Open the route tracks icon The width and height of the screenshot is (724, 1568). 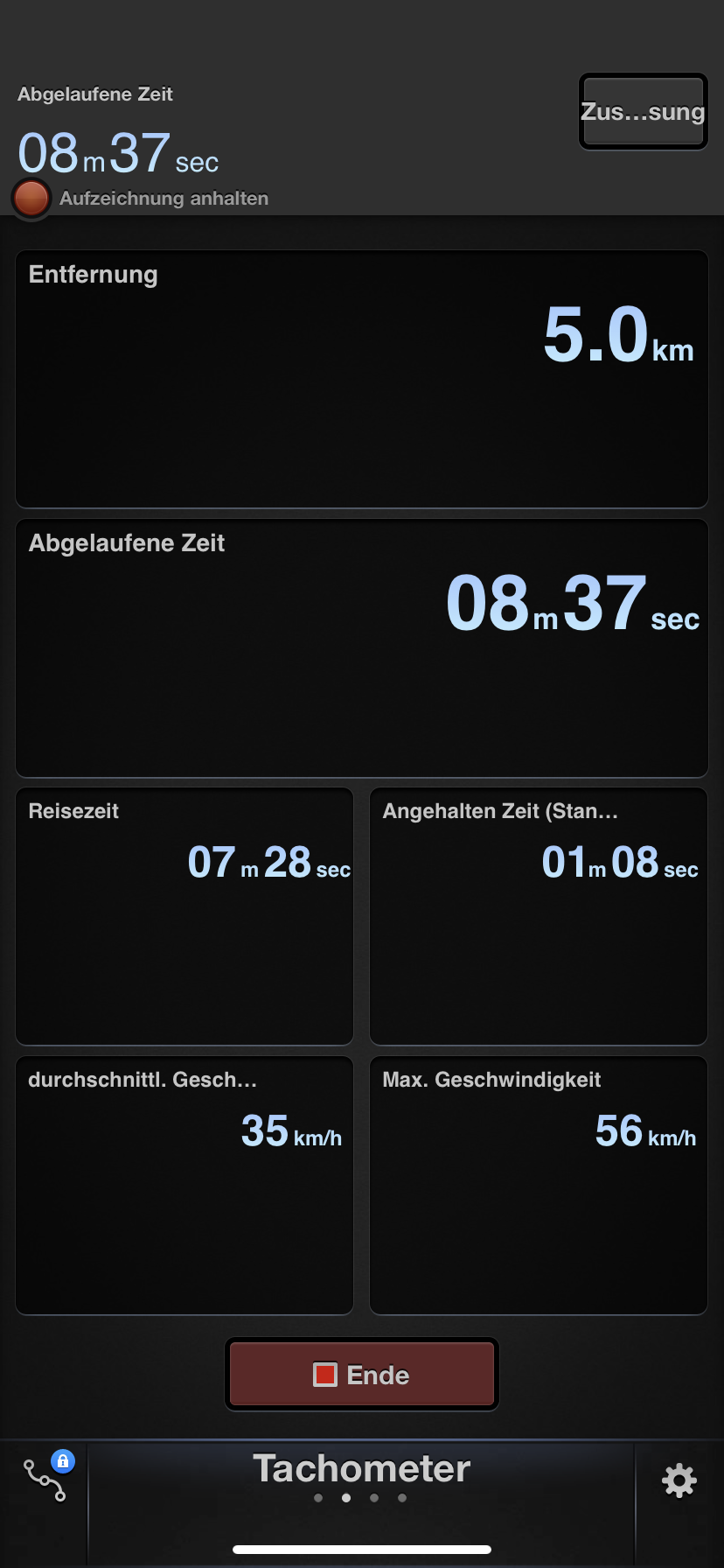click(47, 1477)
